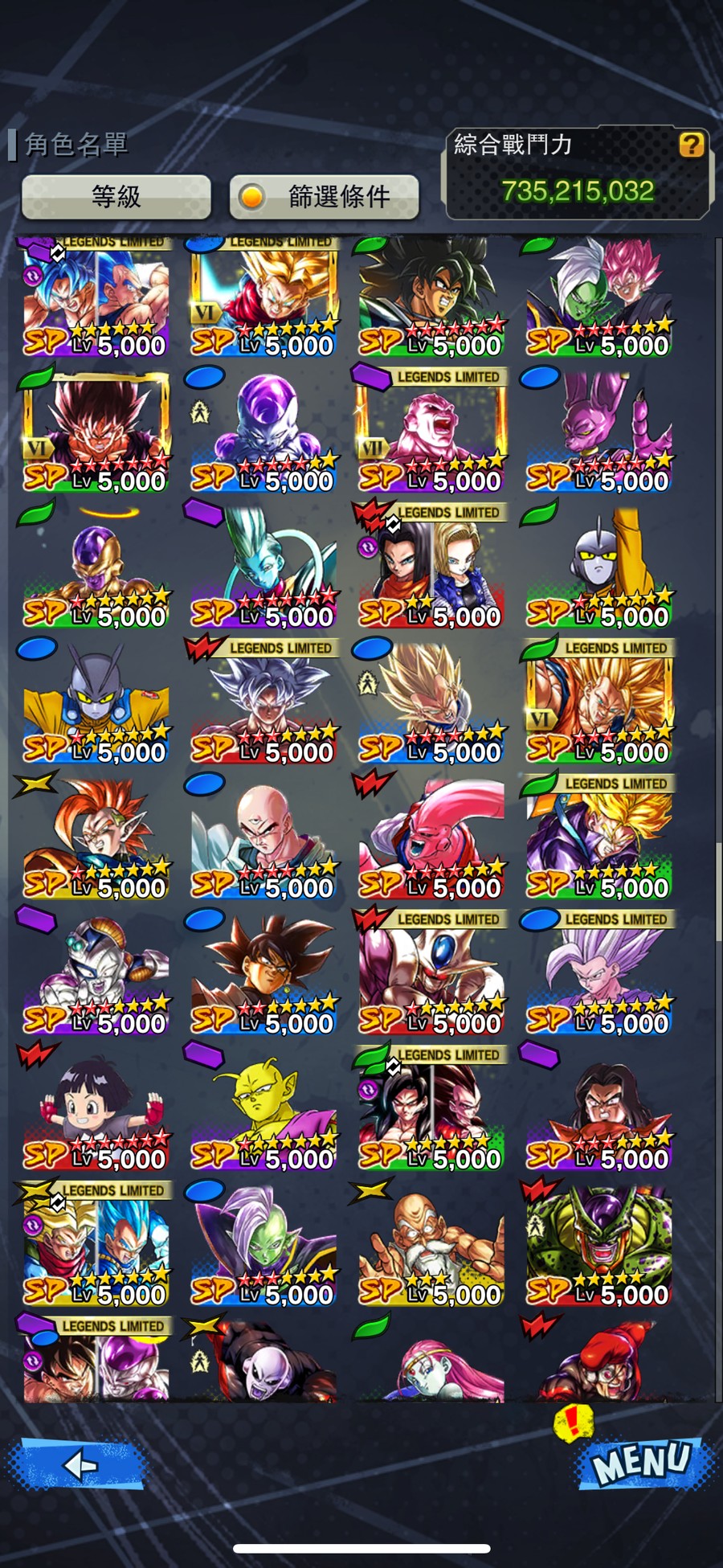Select the Tien character card
723x1568 pixels.
click(263, 841)
